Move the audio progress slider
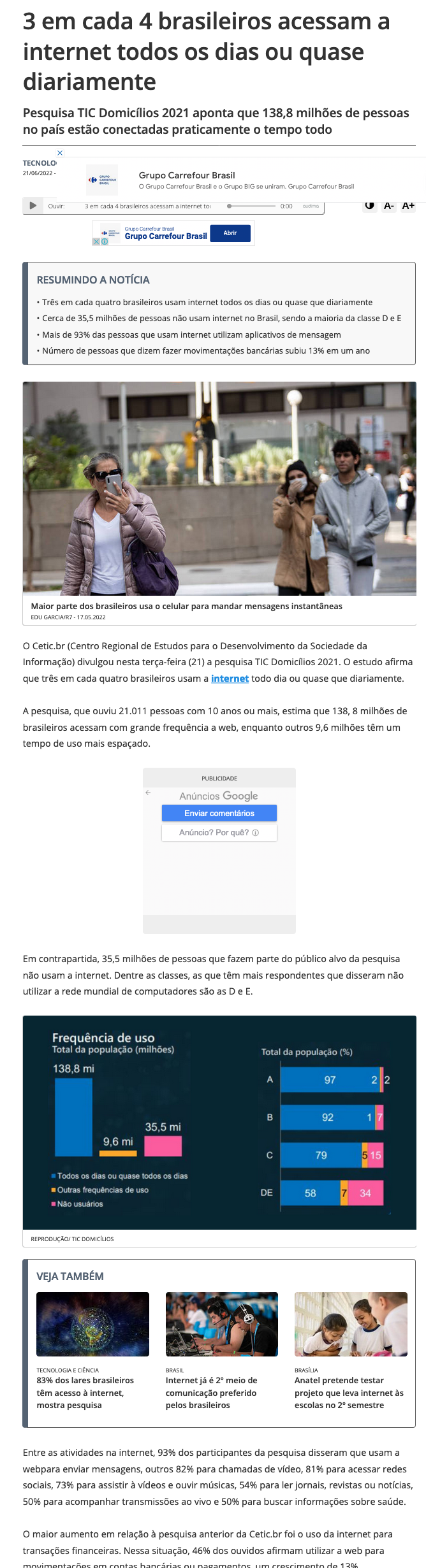426x1568 pixels. (x=230, y=206)
